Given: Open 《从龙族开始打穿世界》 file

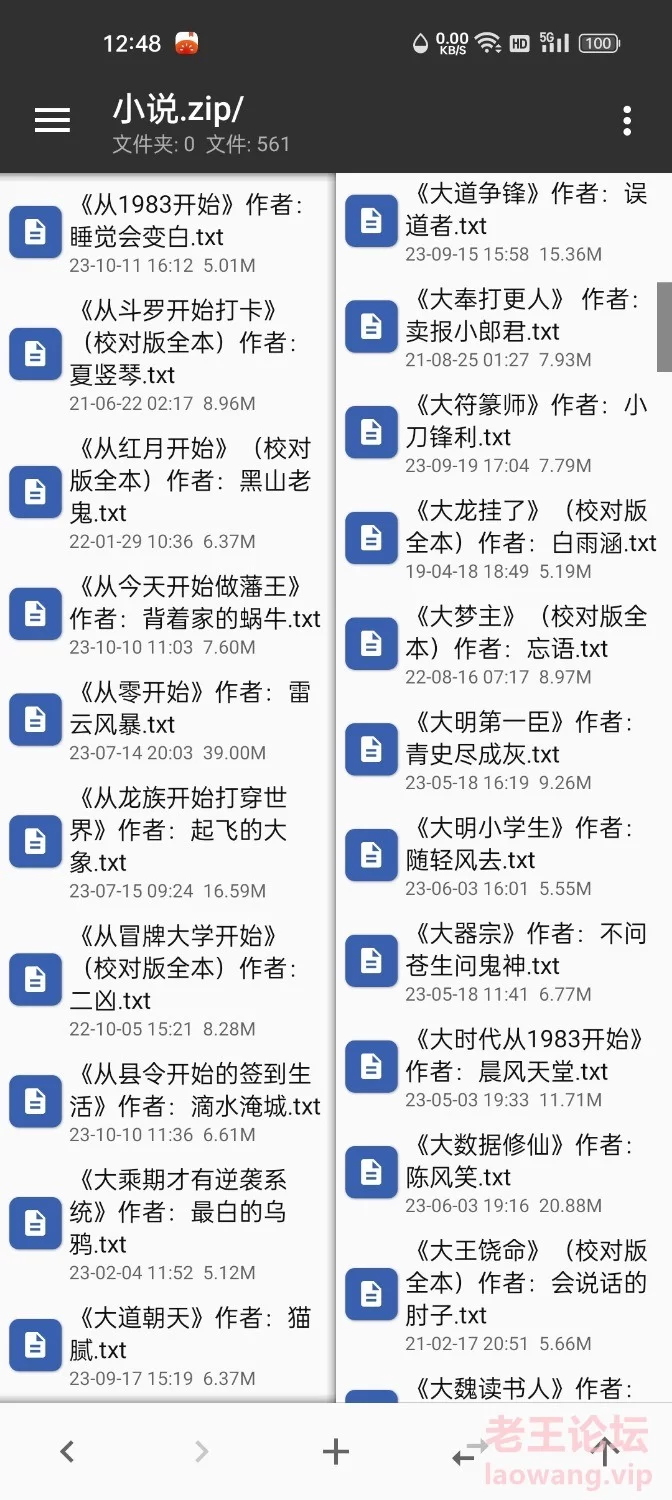Looking at the screenshot, I should pyautogui.click(x=167, y=842).
